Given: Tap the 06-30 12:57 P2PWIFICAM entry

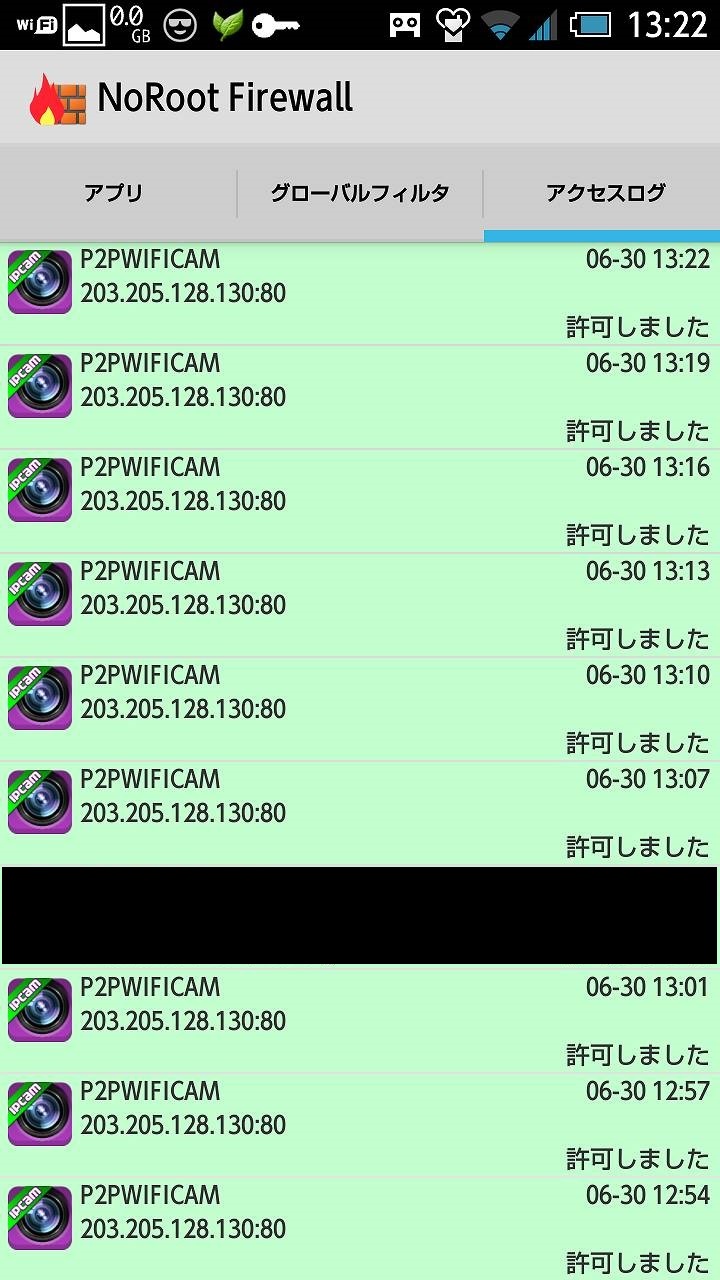Looking at the screenshot, I should [x=360, y=1125].
